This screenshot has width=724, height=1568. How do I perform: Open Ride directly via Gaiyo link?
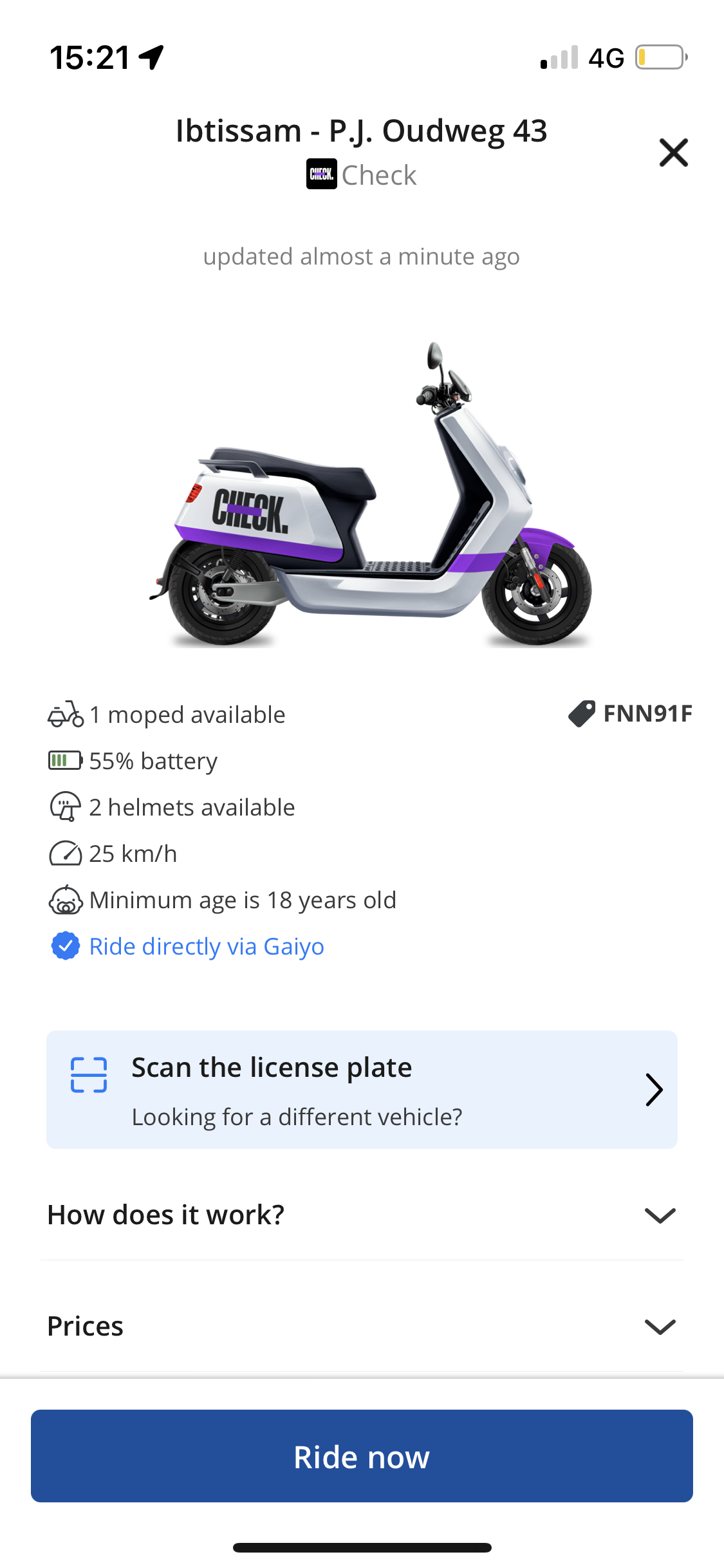(x=206, y=946)
